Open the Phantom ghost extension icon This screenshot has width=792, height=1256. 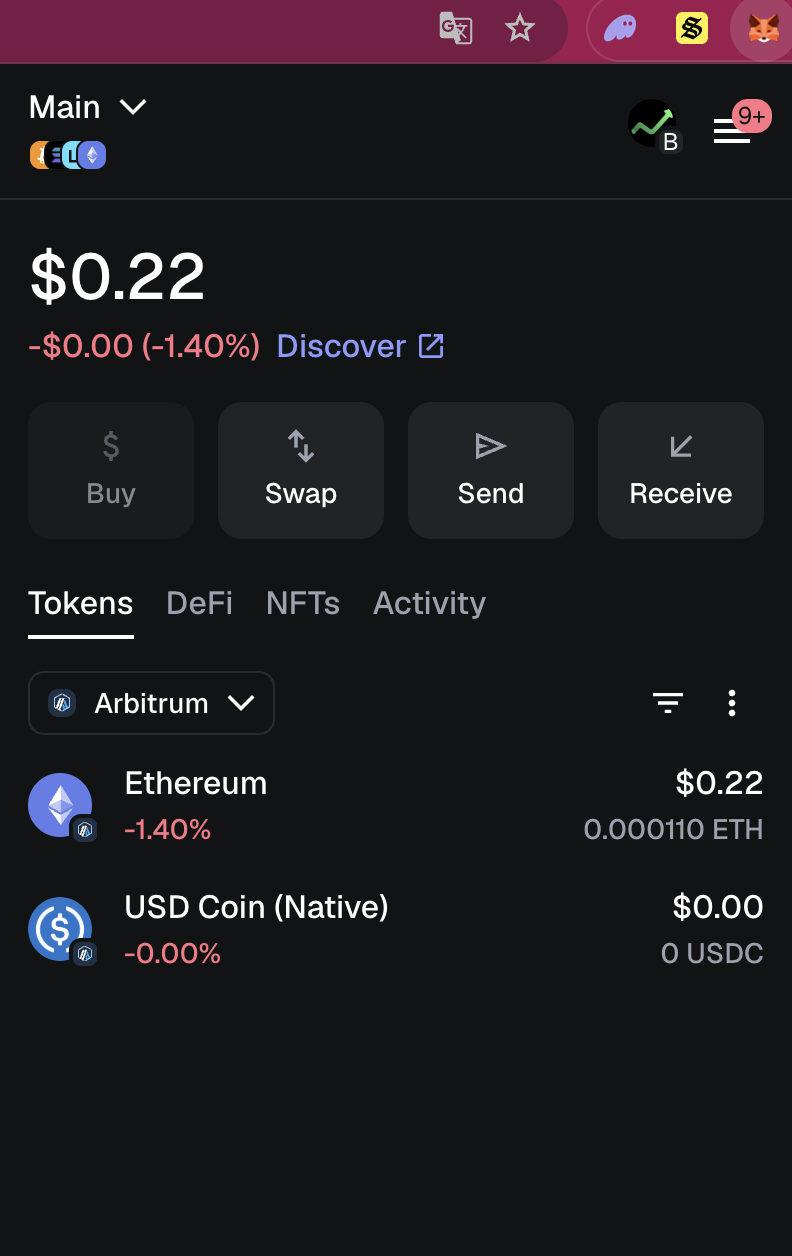[x=620, y=28]
